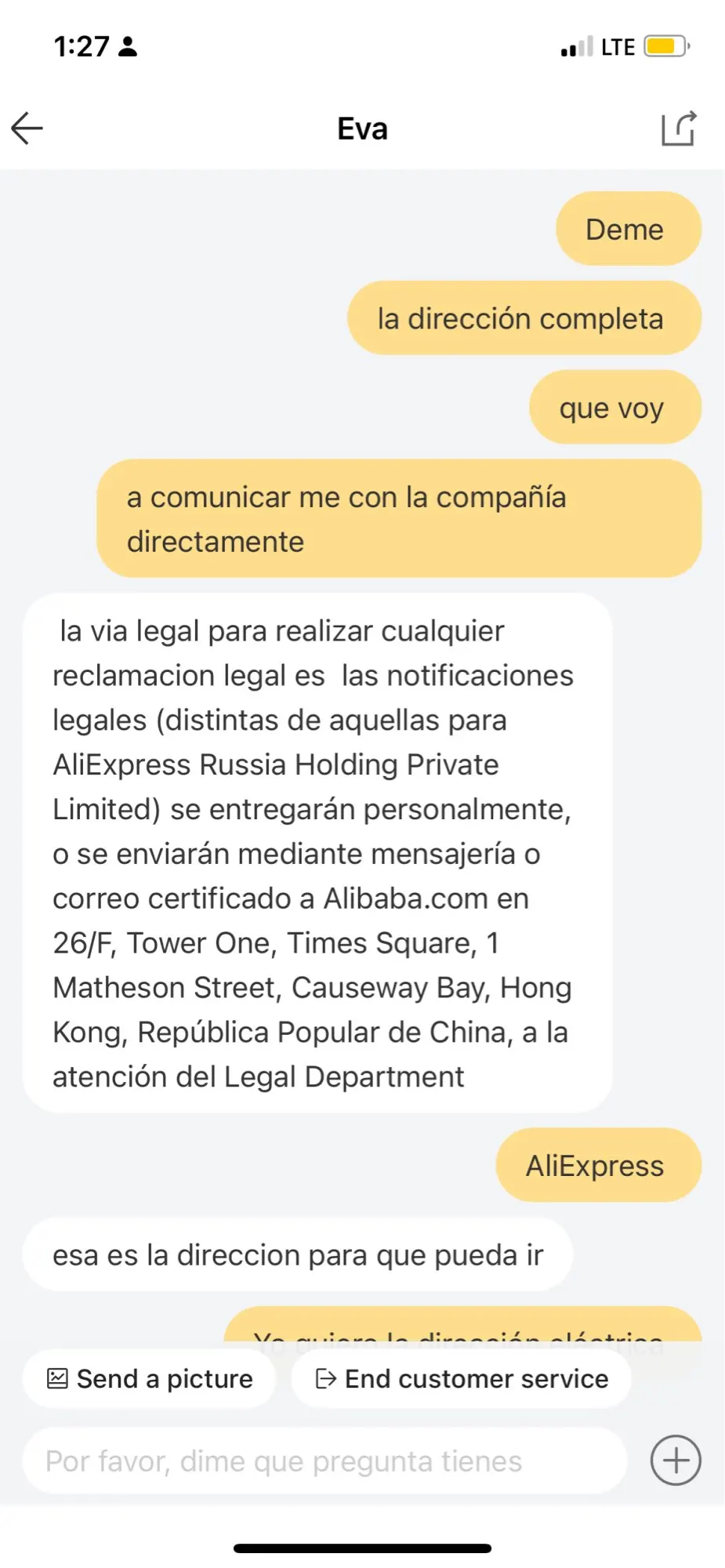This screenshot has width=725, height=1568.
Task: Tap Send a picture button
Action: click(150, 1378)
